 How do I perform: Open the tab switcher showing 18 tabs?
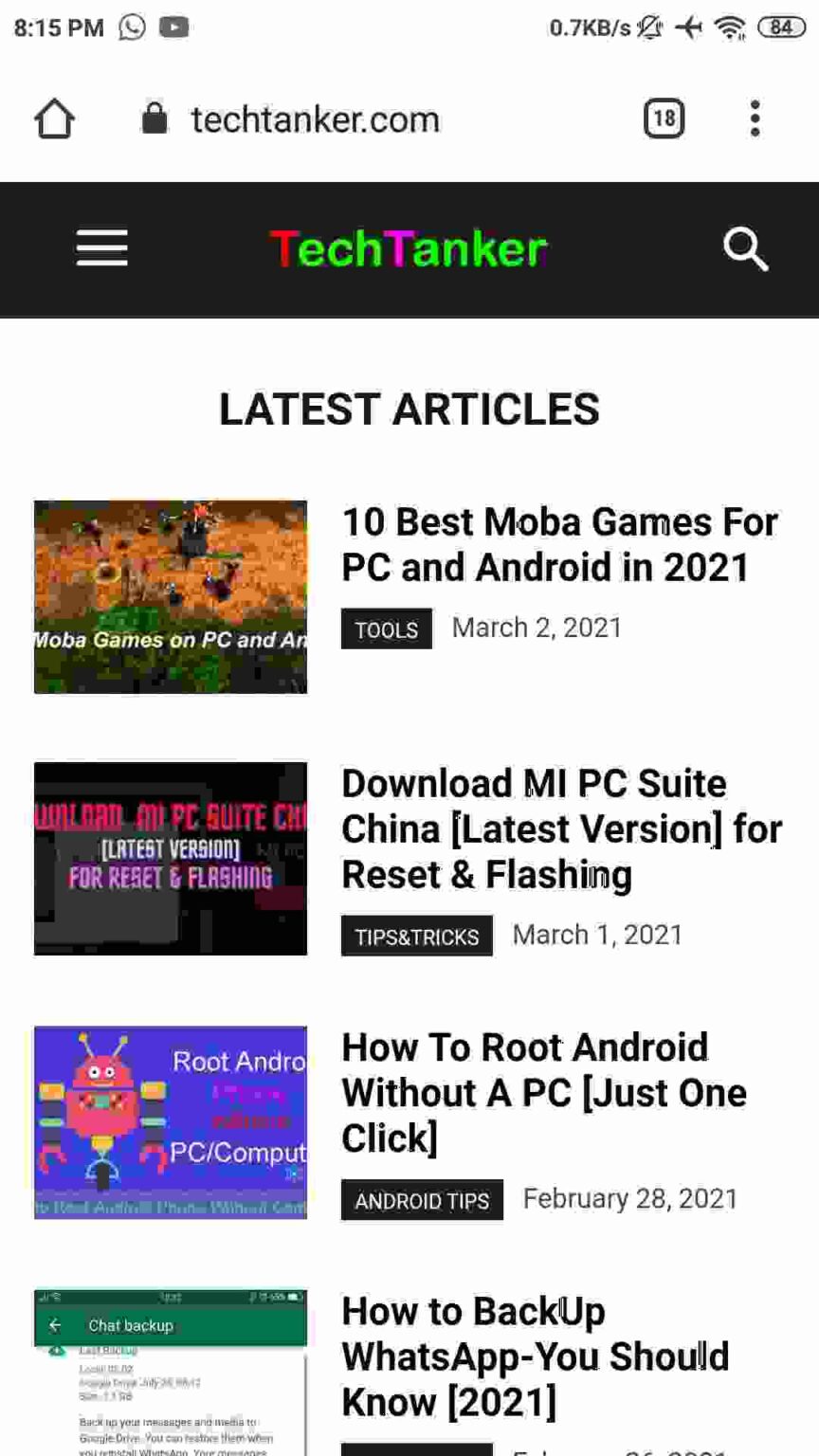coord(664,119)
